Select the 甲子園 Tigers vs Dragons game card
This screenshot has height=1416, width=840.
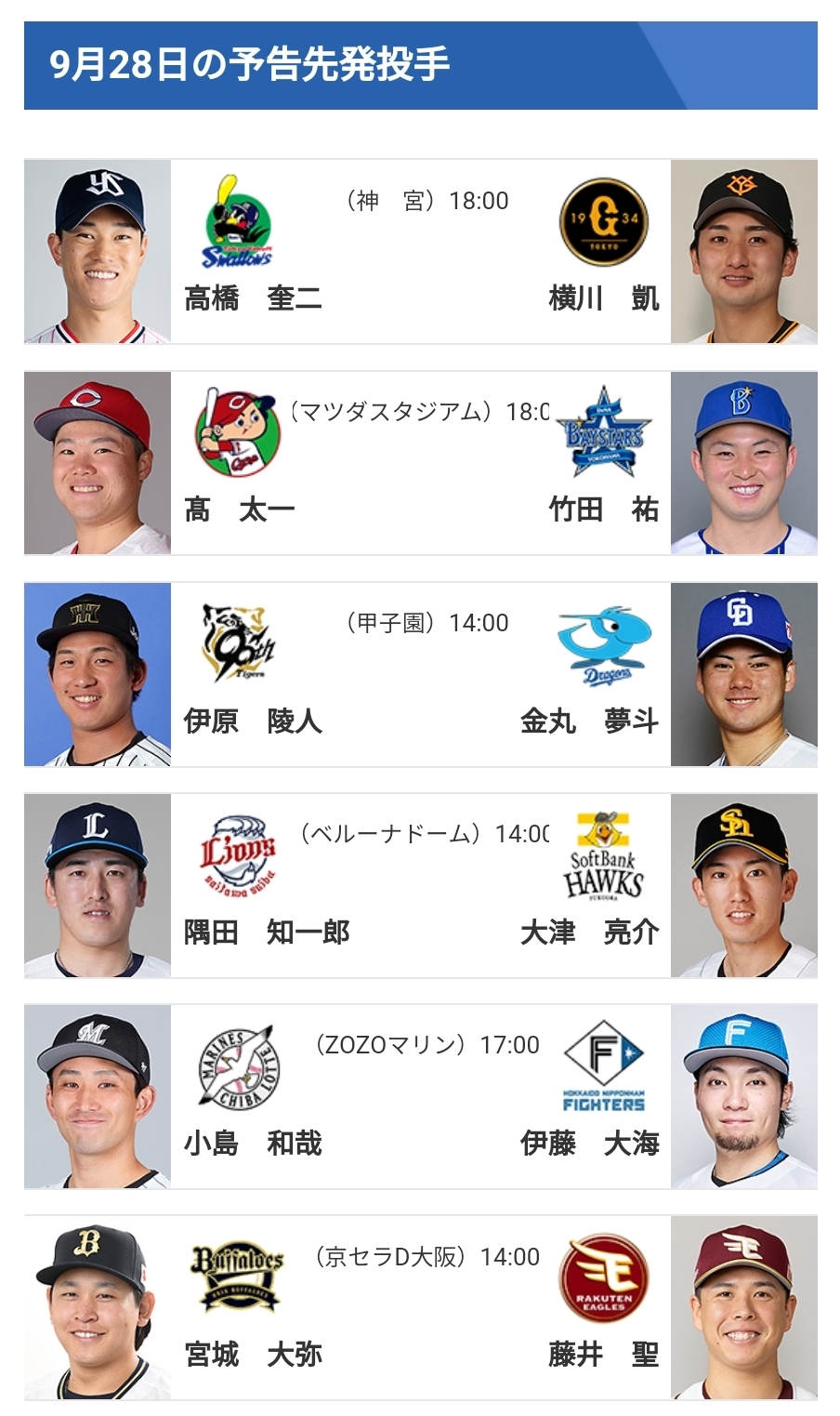tap(420, 674)
